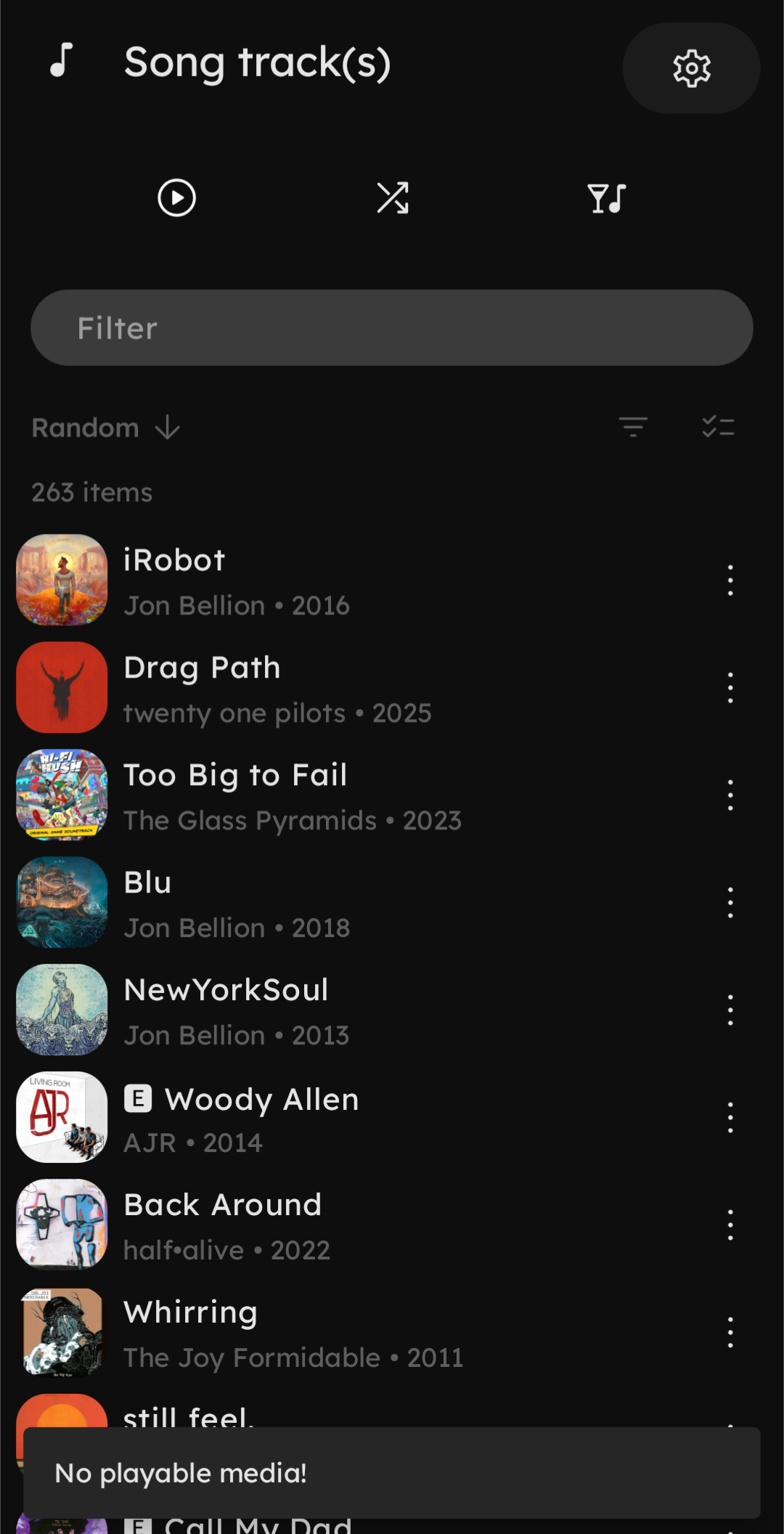Screen dimensions: 784x1534
Task: Open more options for Too Big to Fail
Action: coord(730,795)
